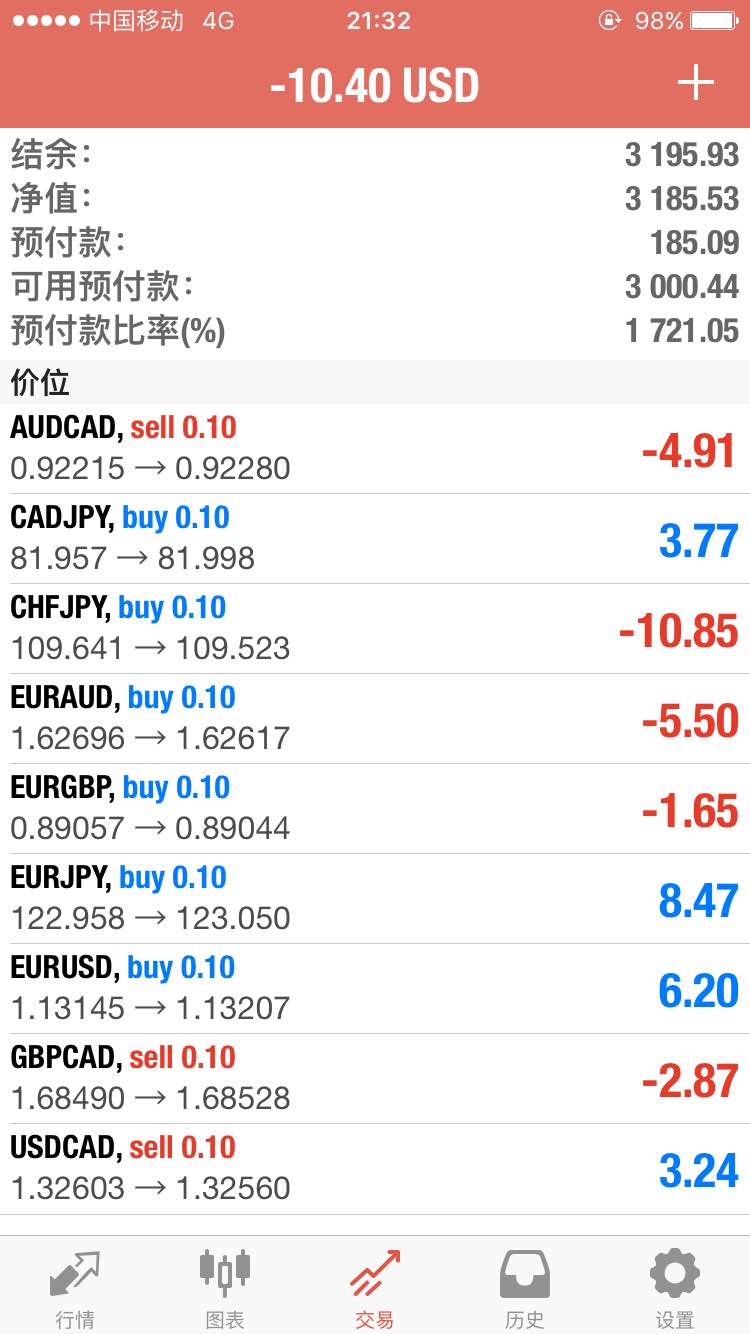The height and width of the screenshot is (1334, 750).
Task: Open the 设置 settings tab
Action: click(x=675, y=1288)
